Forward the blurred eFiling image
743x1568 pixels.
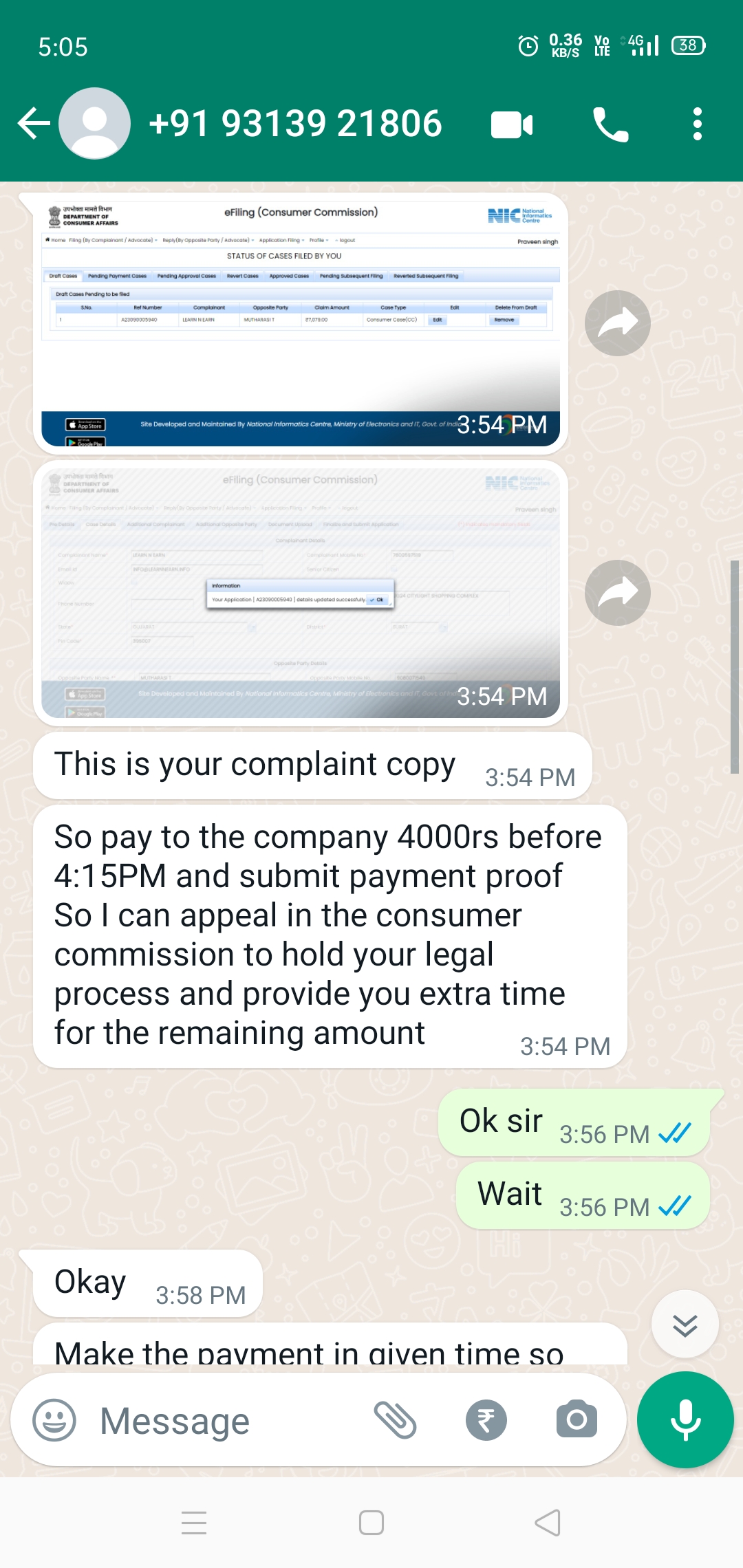click(x=617, y=593)
